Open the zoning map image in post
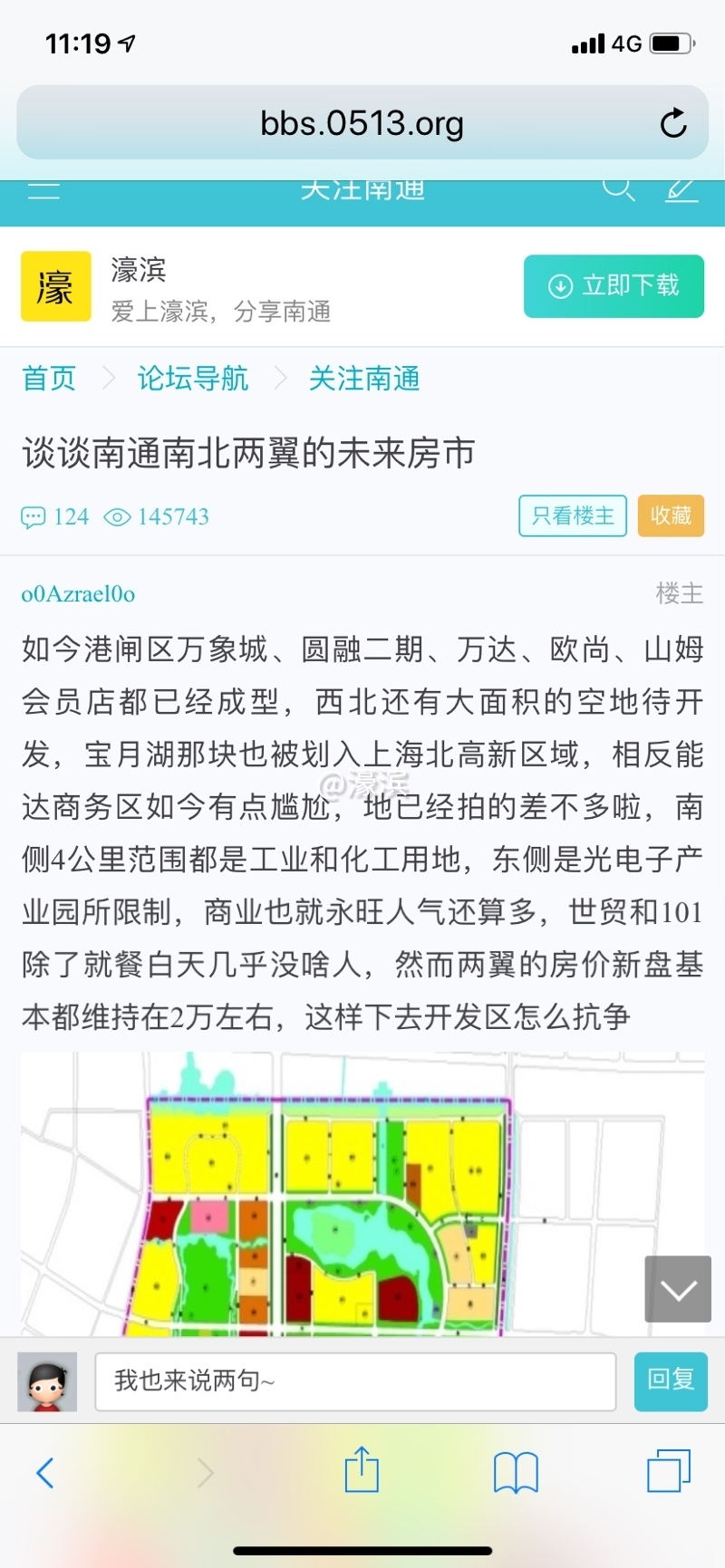725x1568 pixels. click(x=362, y=1196)
